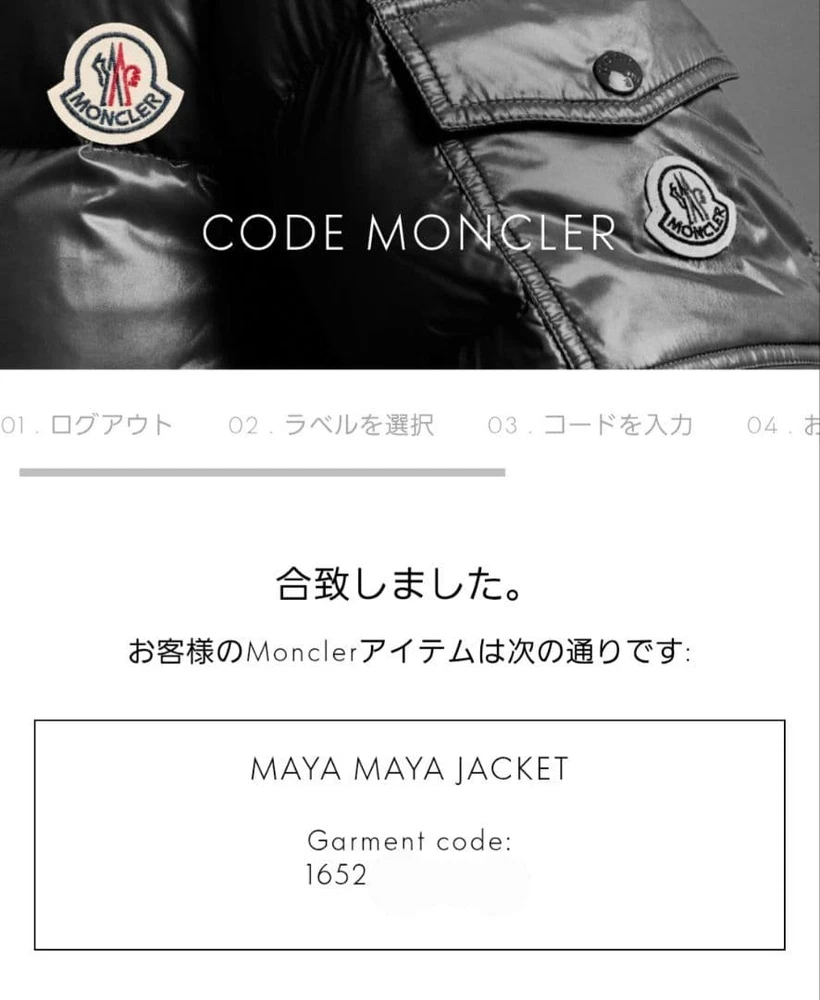The height and width of the screenshot is (1000, 820).
Task: Go to the 02. ラベルを選択 step
Action: (331, 425)
